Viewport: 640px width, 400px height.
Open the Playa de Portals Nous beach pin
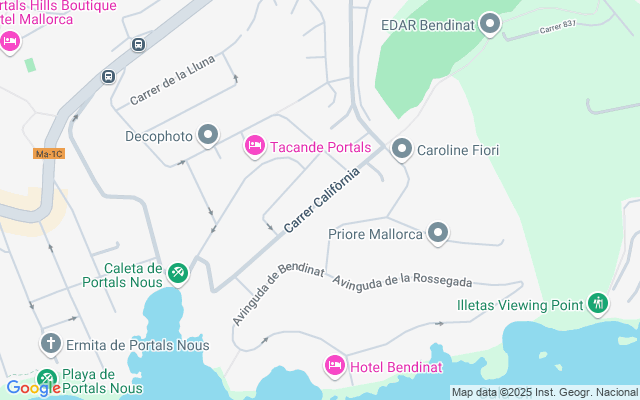[x=47, y=378]
